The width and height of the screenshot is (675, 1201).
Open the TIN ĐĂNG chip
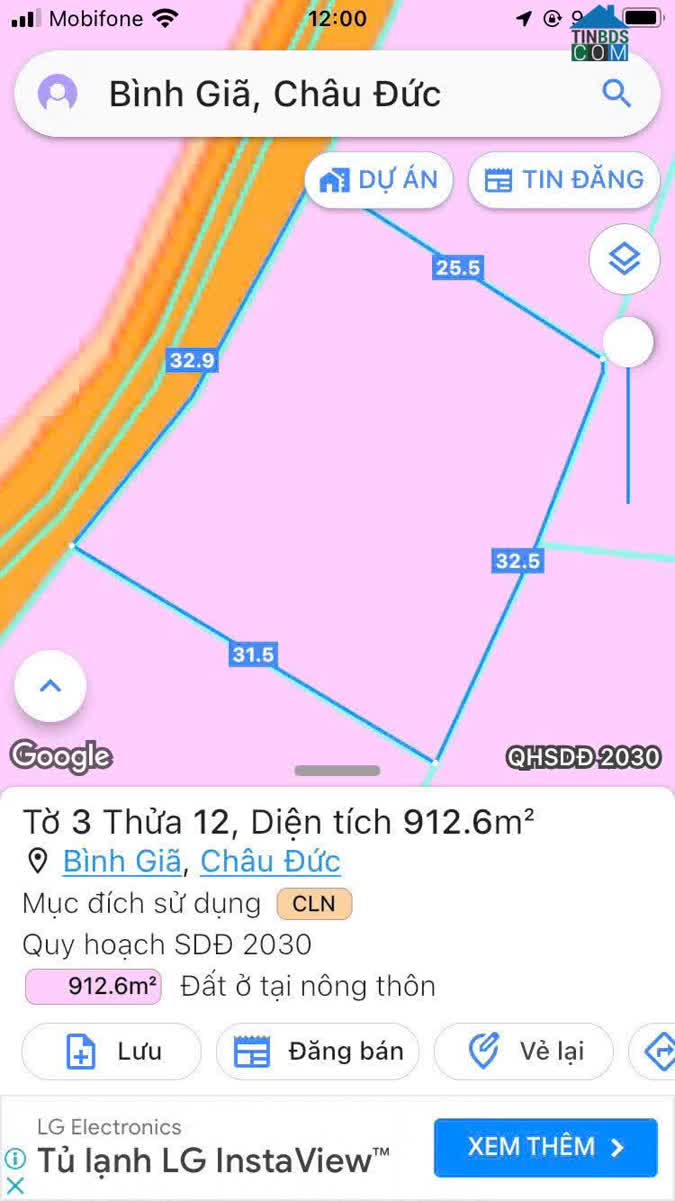564,180
